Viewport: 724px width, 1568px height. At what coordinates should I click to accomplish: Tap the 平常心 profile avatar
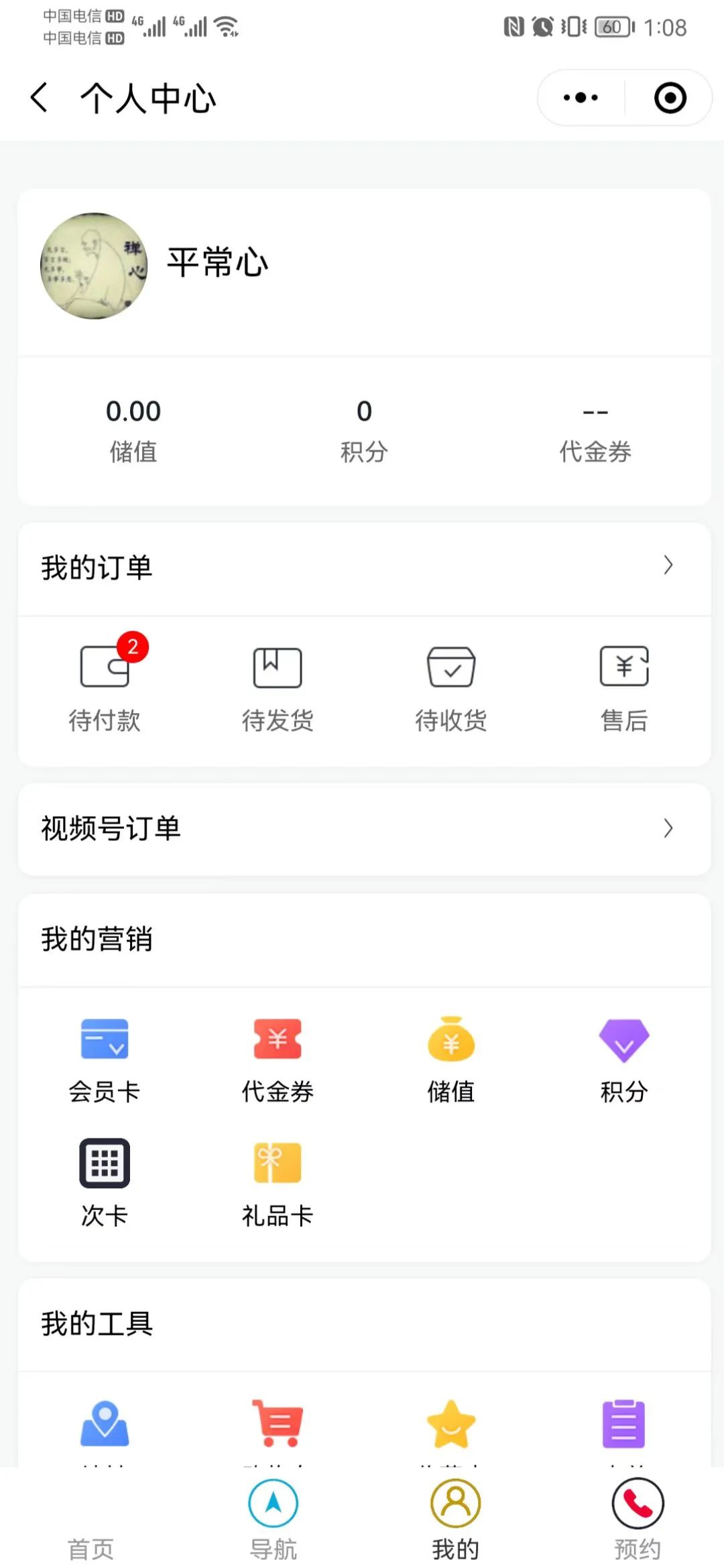94,265
